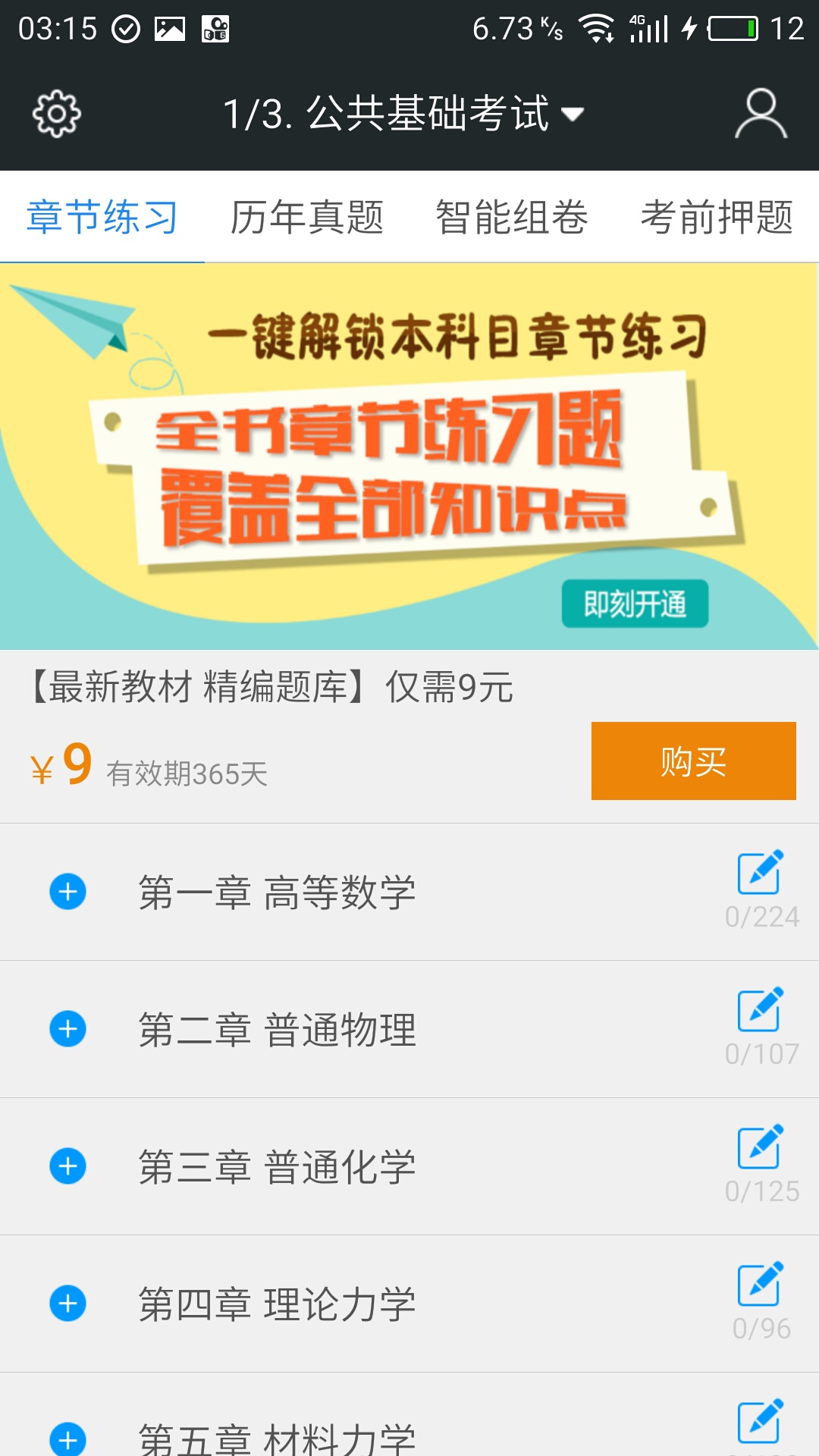This screenshot has height=1456, width=819.
Task: Tap the promotional banner image
Action: (x=409, y=455)
